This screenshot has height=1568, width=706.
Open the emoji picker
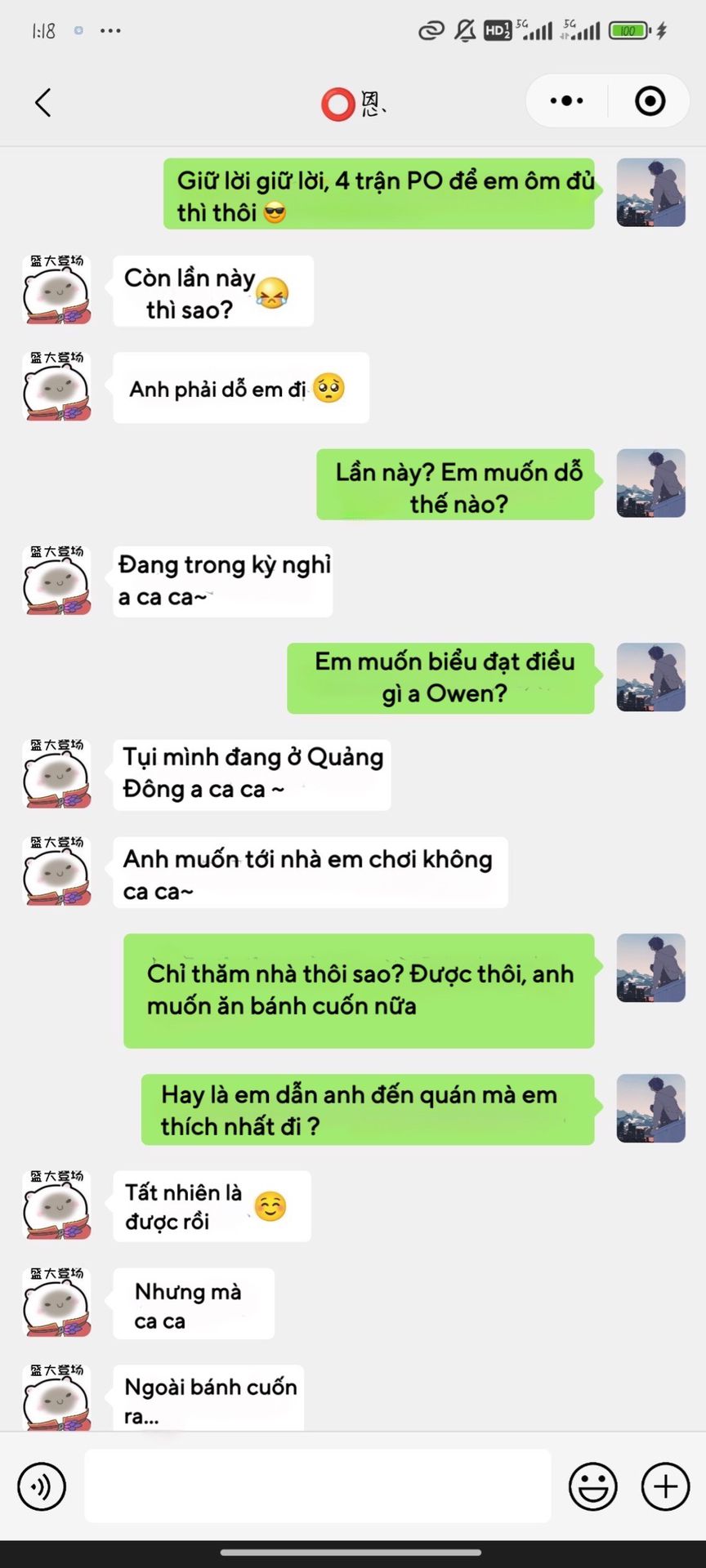[592, 1486]
